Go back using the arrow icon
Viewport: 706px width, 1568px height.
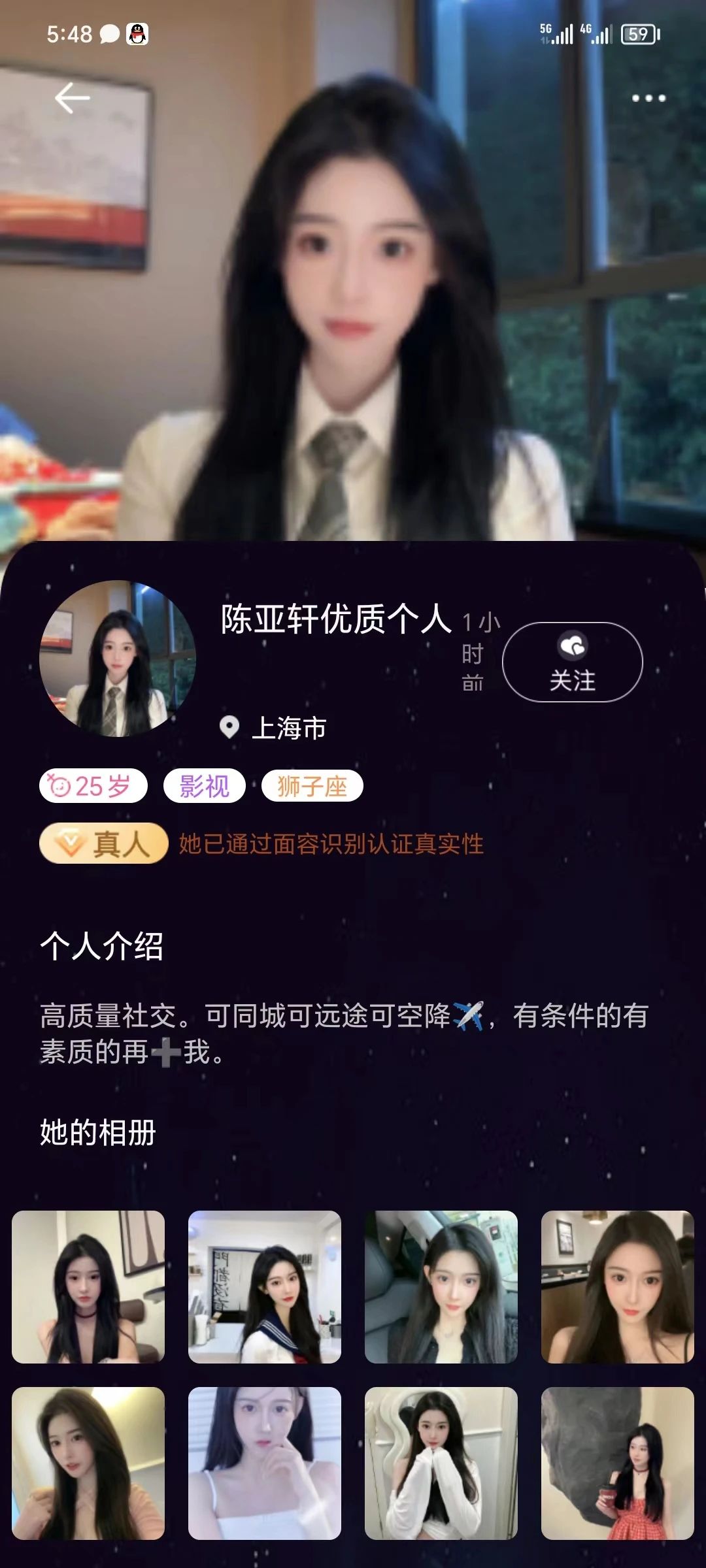(72, 99)
